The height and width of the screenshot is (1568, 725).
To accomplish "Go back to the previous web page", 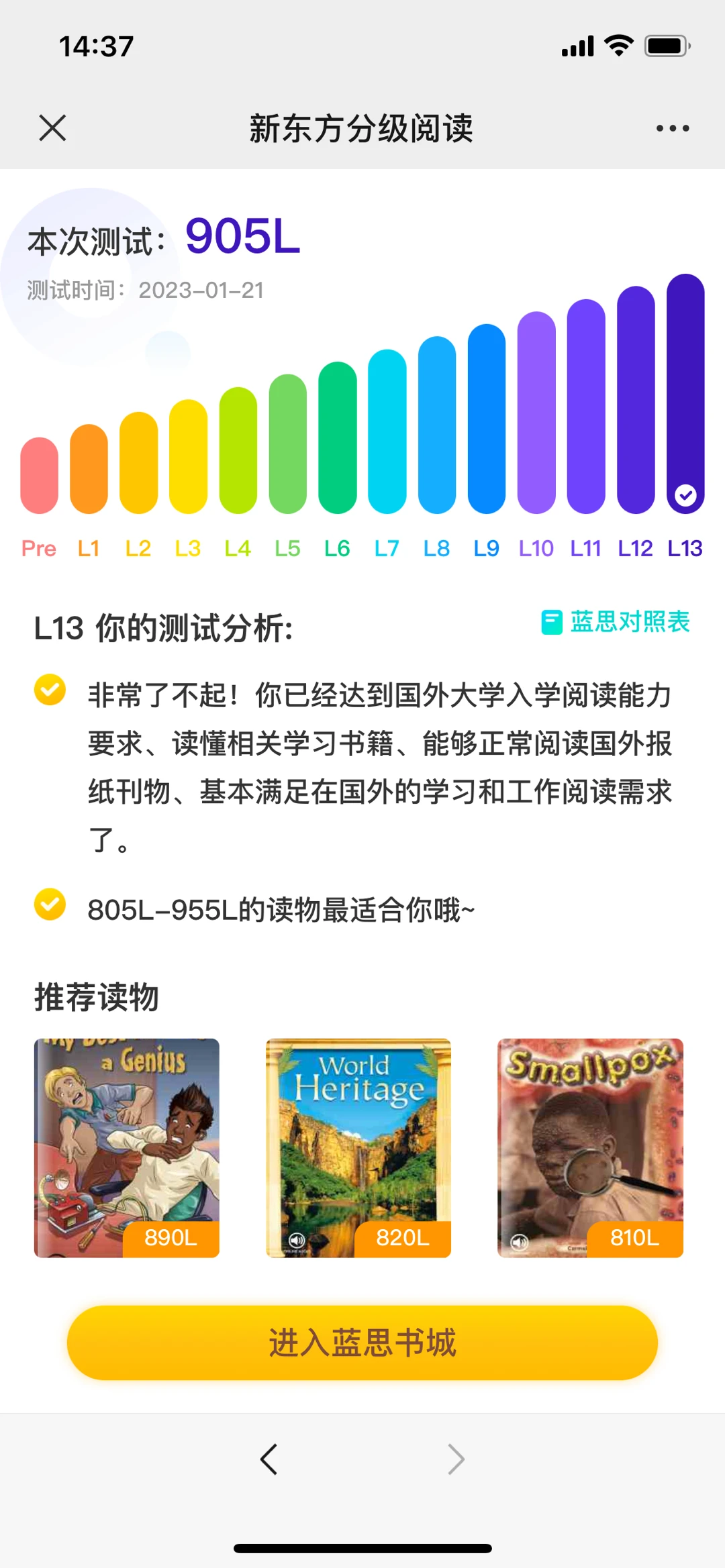I will 269,1459.
